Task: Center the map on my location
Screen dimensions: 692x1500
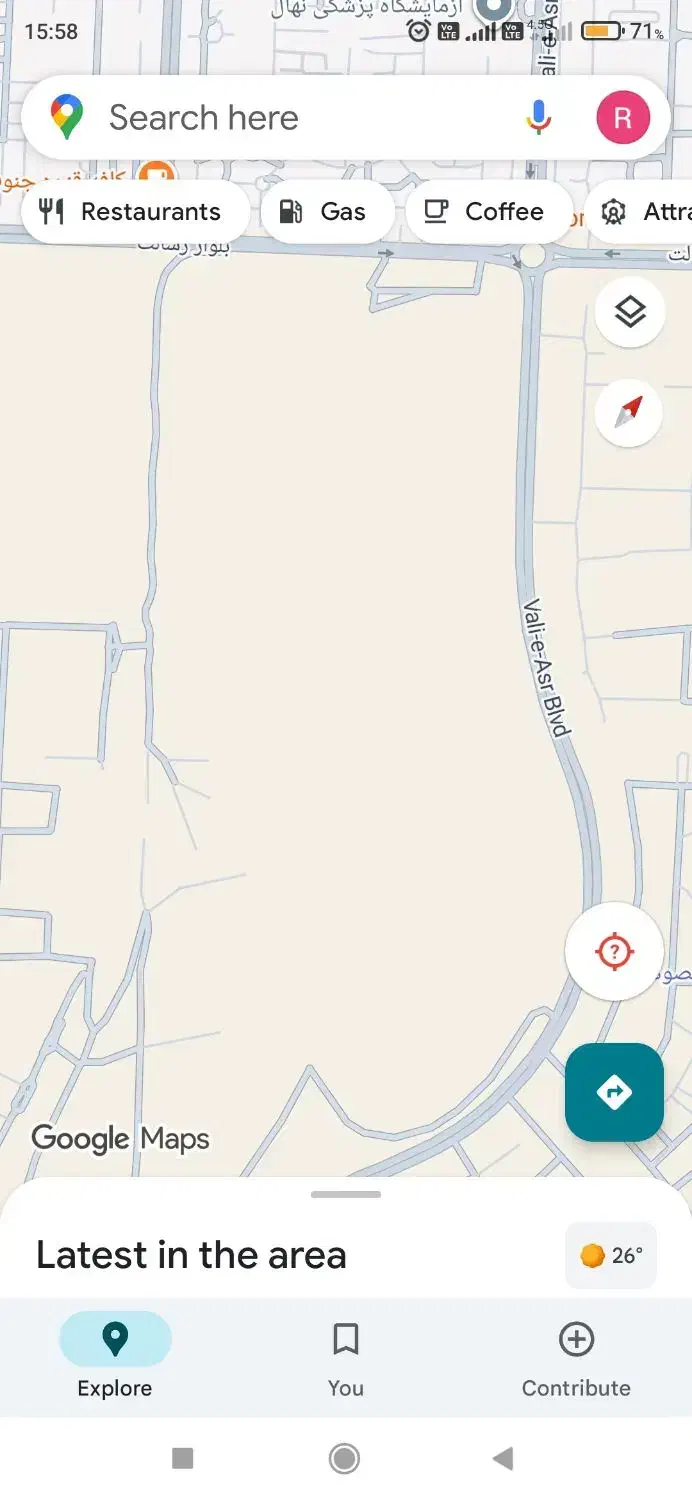Action: 614,951
